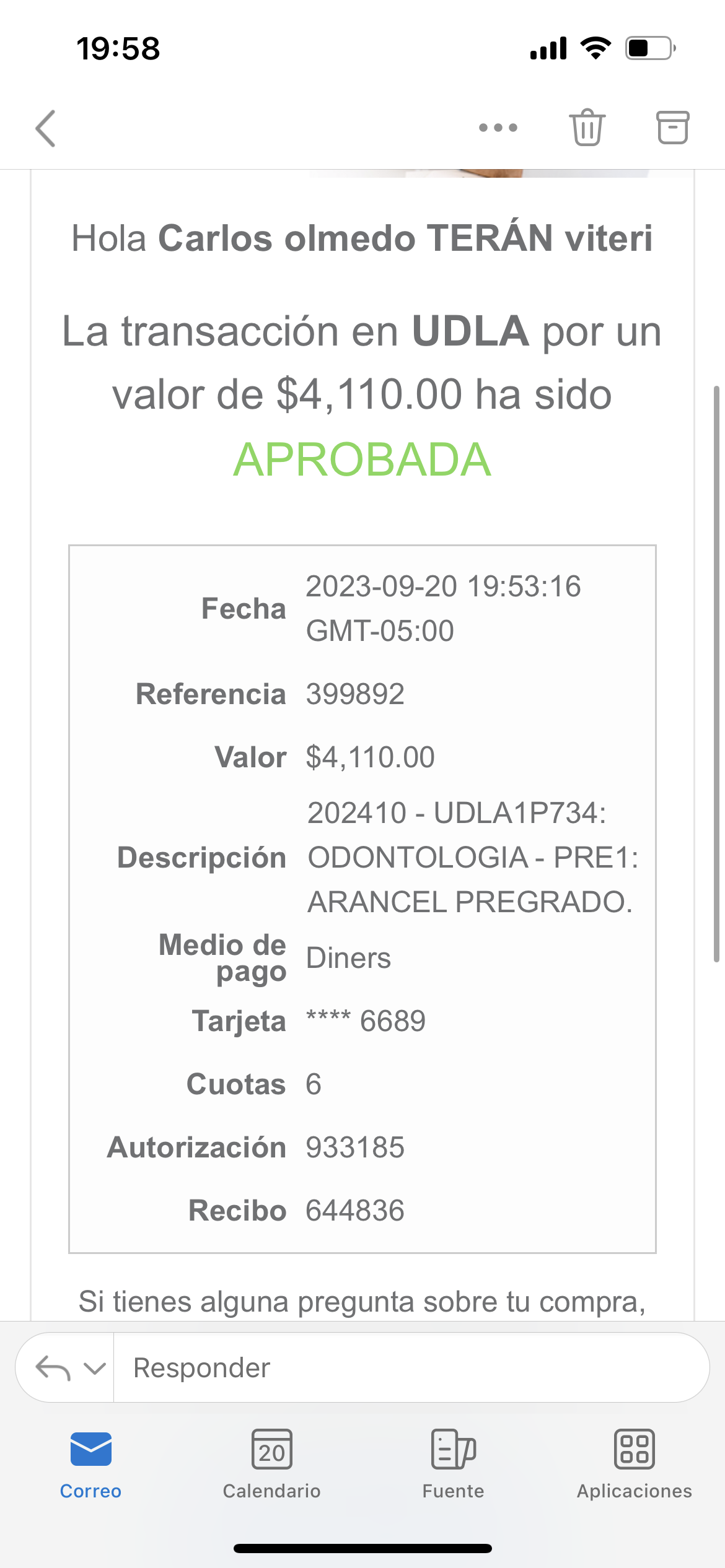This screenshot has width=725, height=1568.
Task: Go back to the inbox
Action: pyautogui.click(x=46, y=128)
